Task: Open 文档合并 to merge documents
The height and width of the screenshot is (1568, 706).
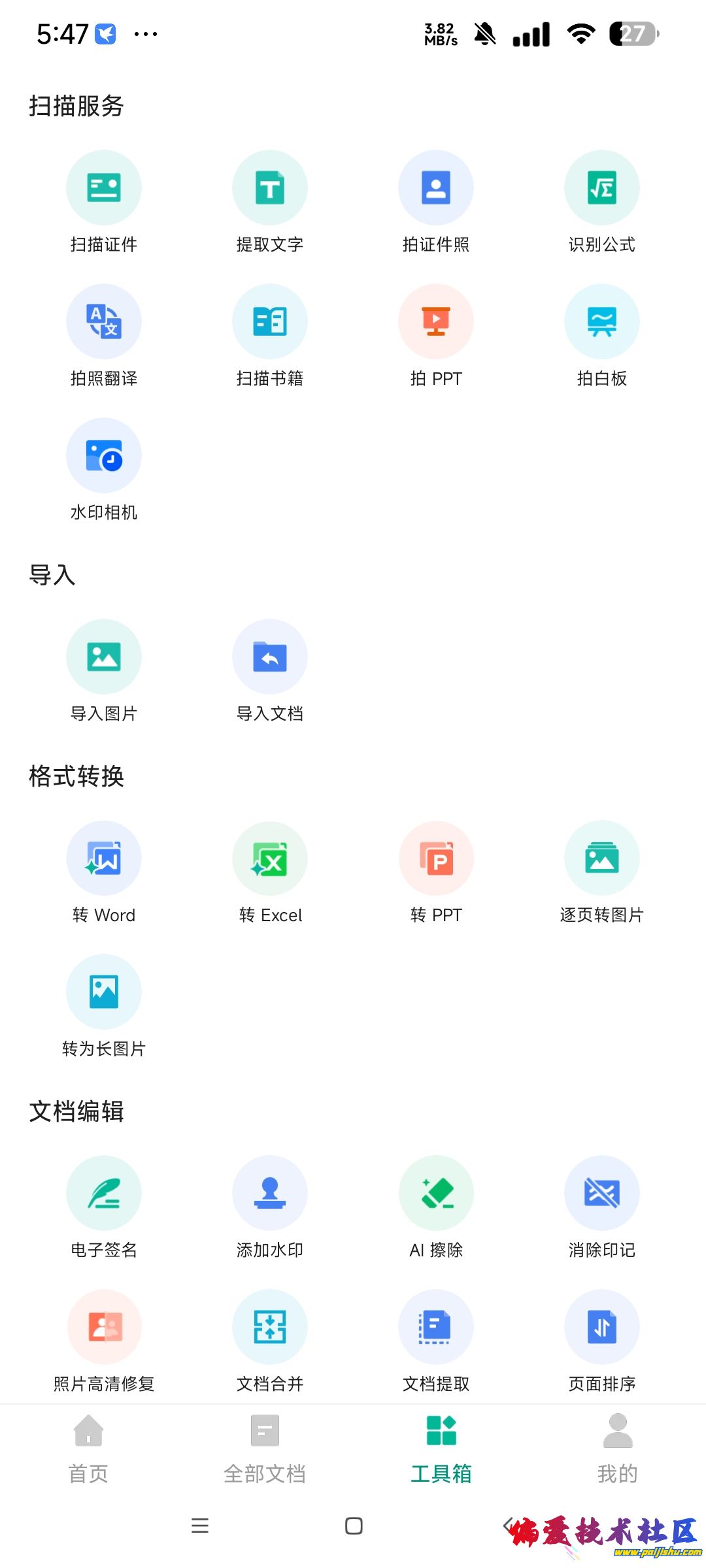Action: coord(270,1327)
